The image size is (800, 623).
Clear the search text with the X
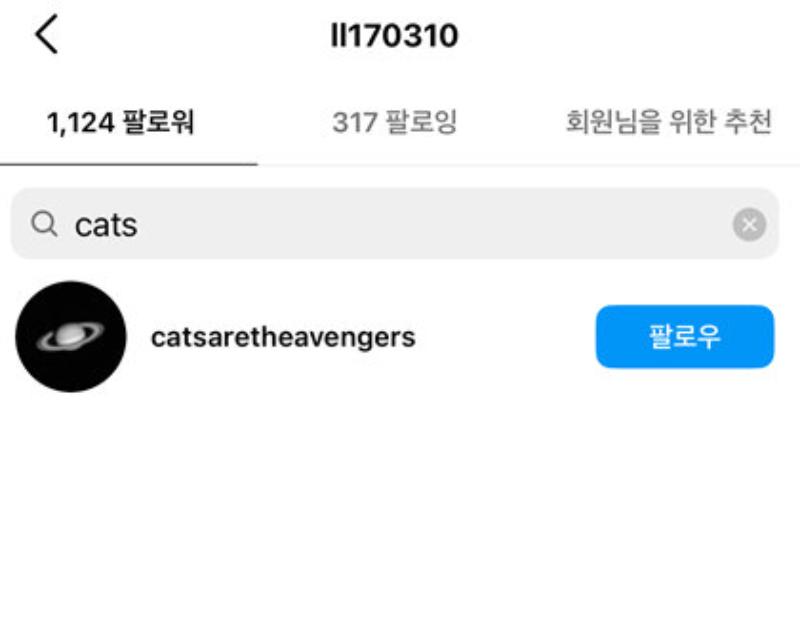click(749, 225)
